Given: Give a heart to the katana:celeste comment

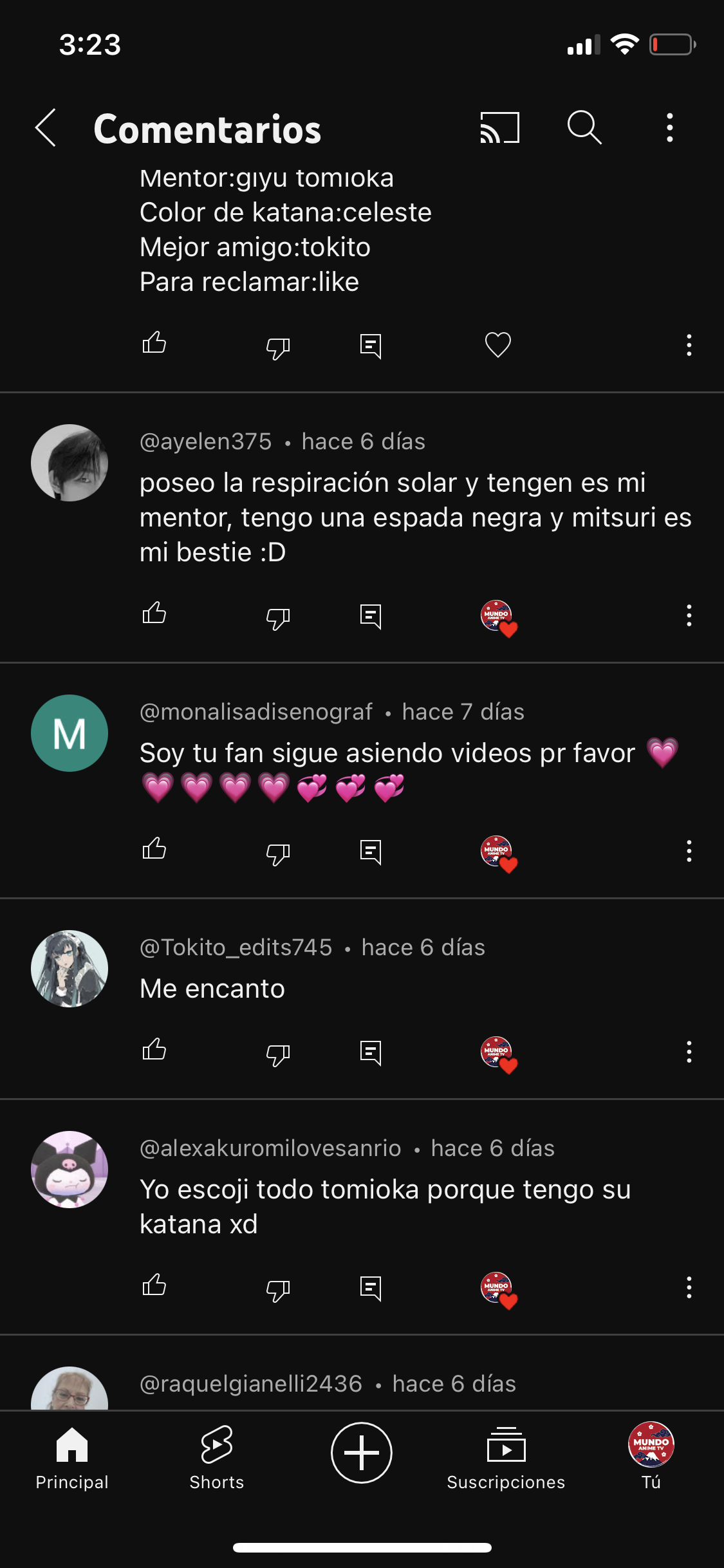Looking at the screenshot, I should (497, 345).
